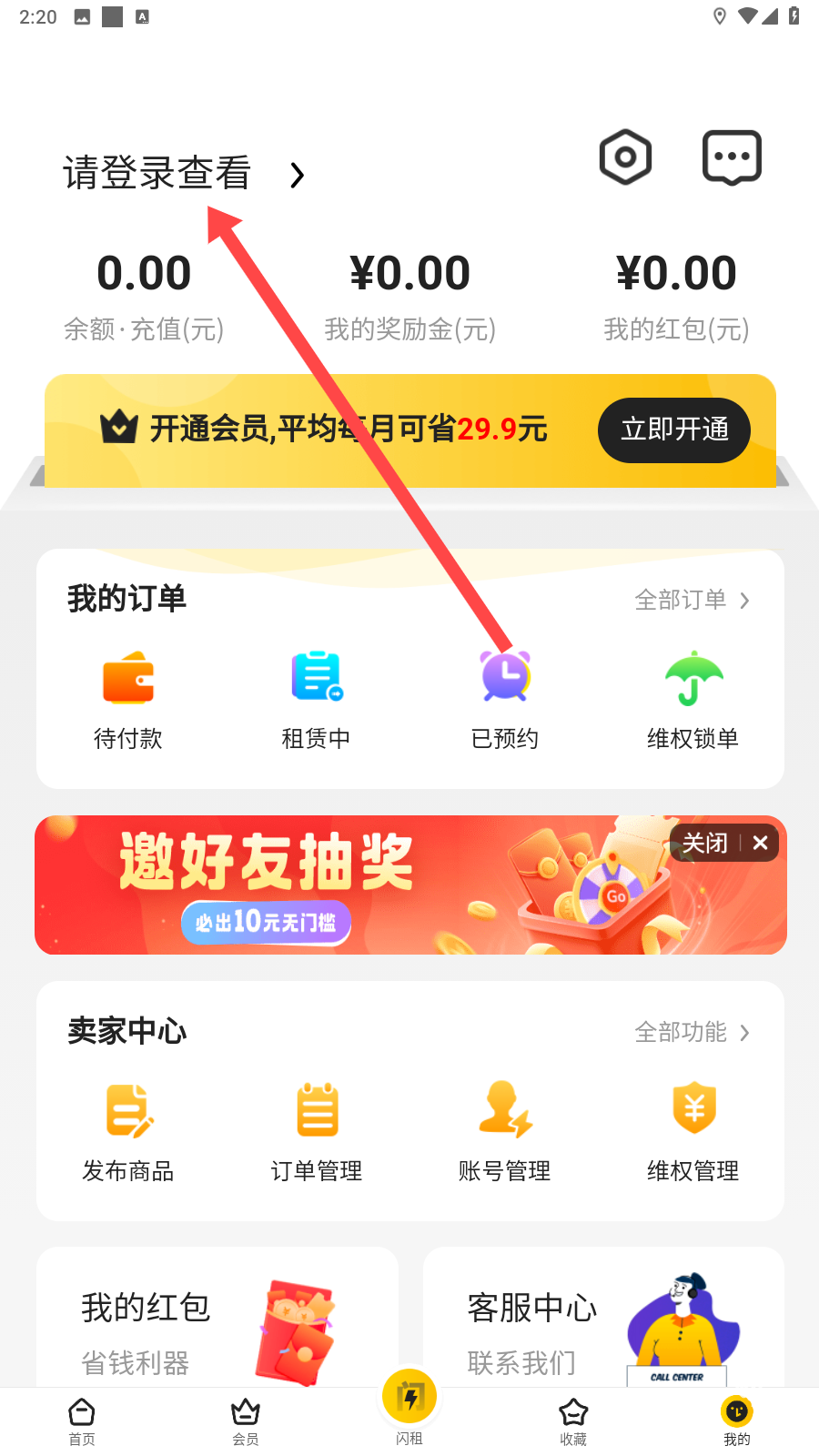Open the messages chat bubble icon
819x1456 pixels.
pos(733,157)
